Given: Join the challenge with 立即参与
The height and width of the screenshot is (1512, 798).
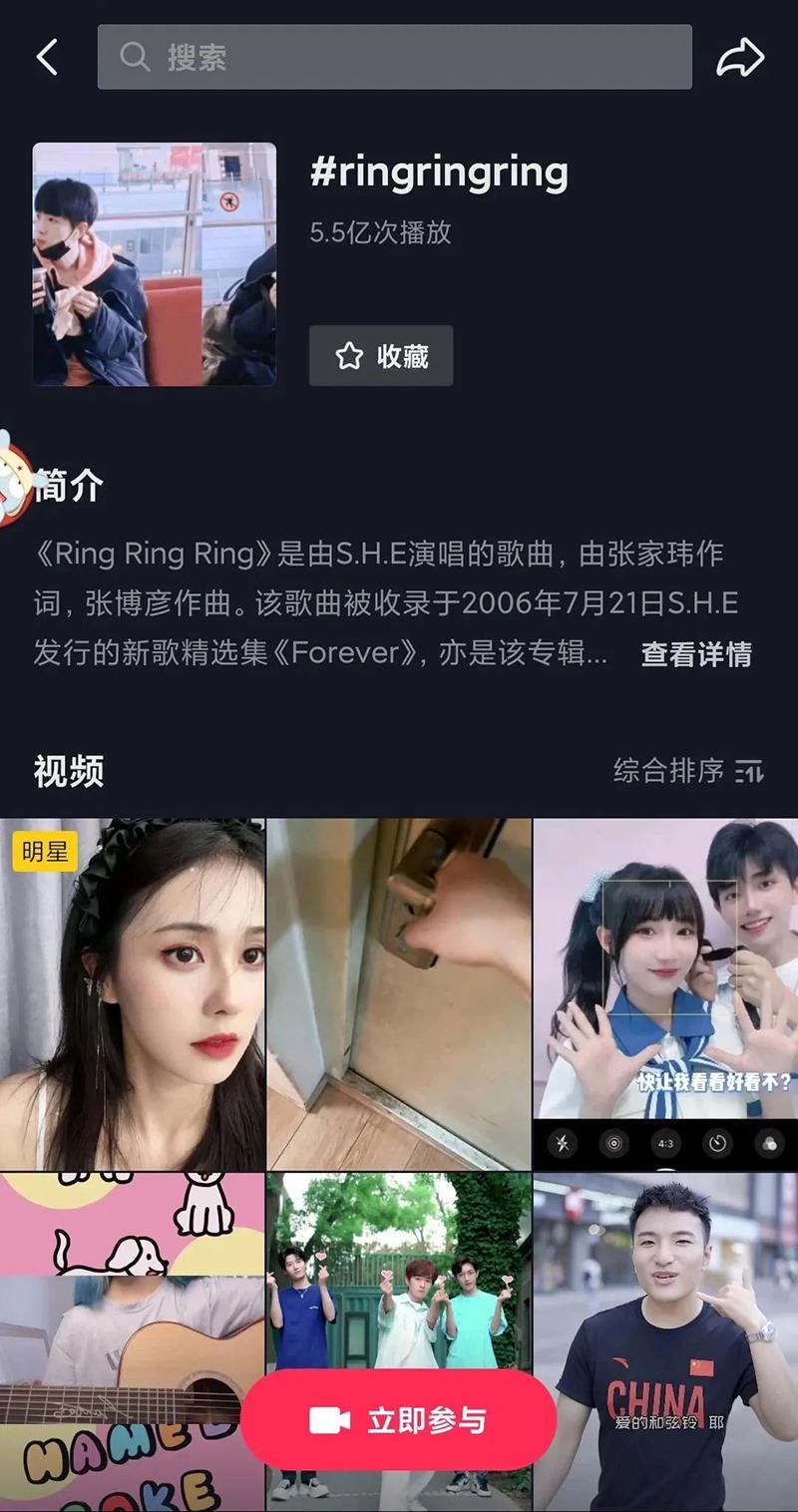Looking at the screenshot, I should click(398, 1420).
